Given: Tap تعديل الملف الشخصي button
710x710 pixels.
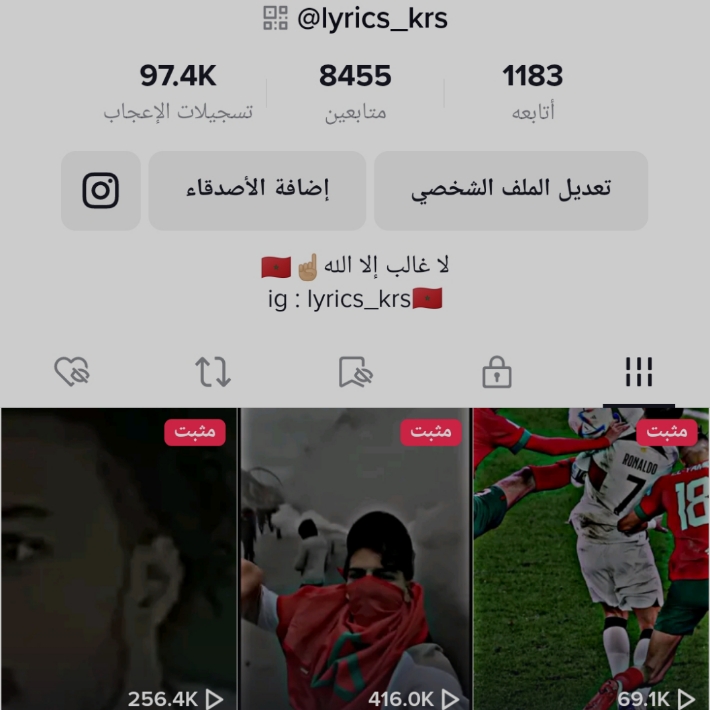Looking at the screenshot, I should 511,190.
